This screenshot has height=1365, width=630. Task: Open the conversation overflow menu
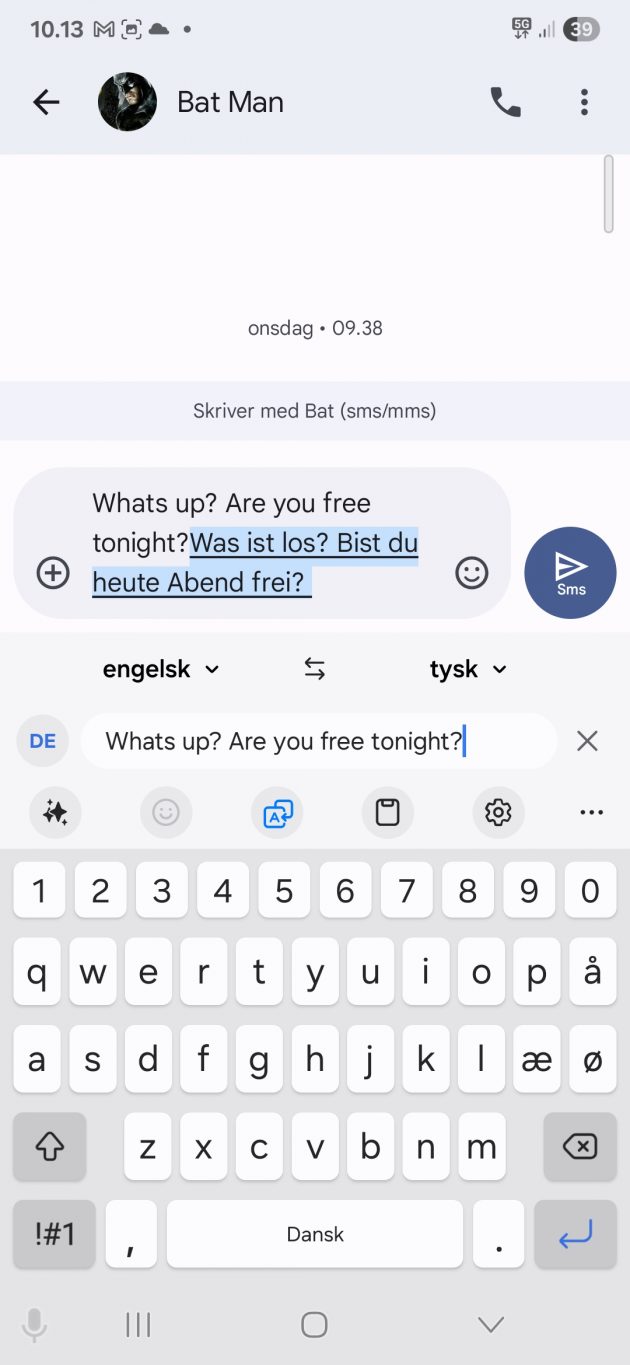[584, 102]
